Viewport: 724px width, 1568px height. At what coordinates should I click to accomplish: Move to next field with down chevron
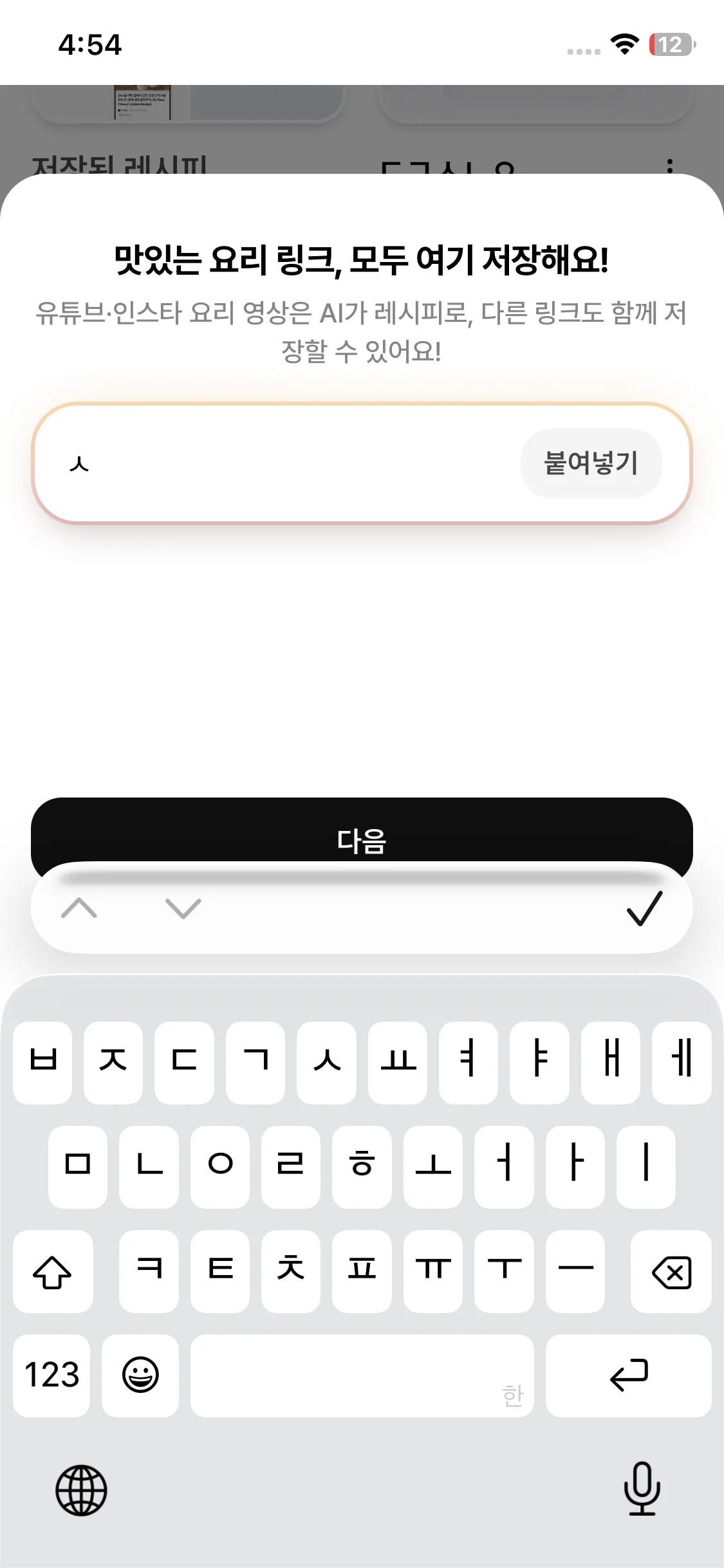[183, 908]
